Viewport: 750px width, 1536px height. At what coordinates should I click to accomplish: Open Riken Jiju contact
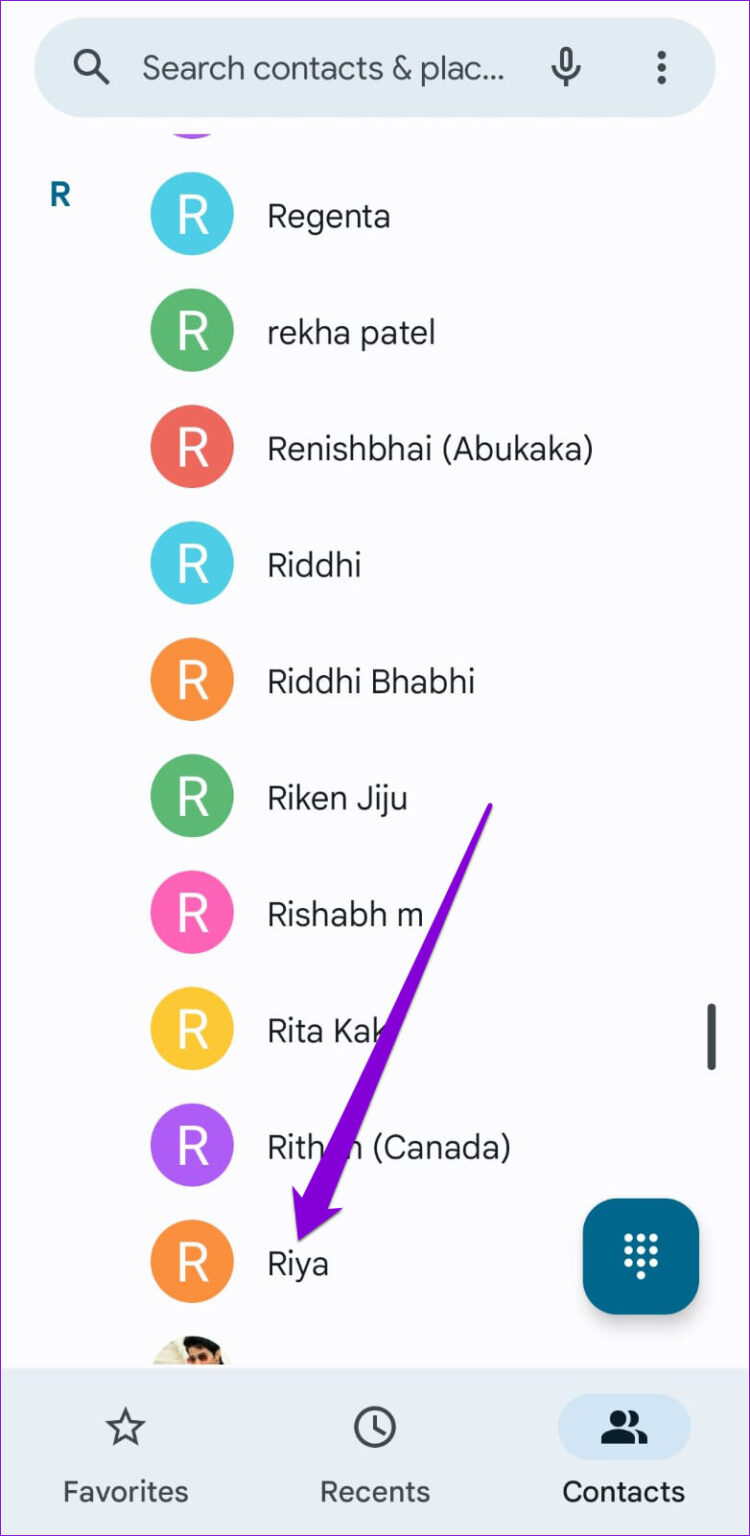coord(336,798)
